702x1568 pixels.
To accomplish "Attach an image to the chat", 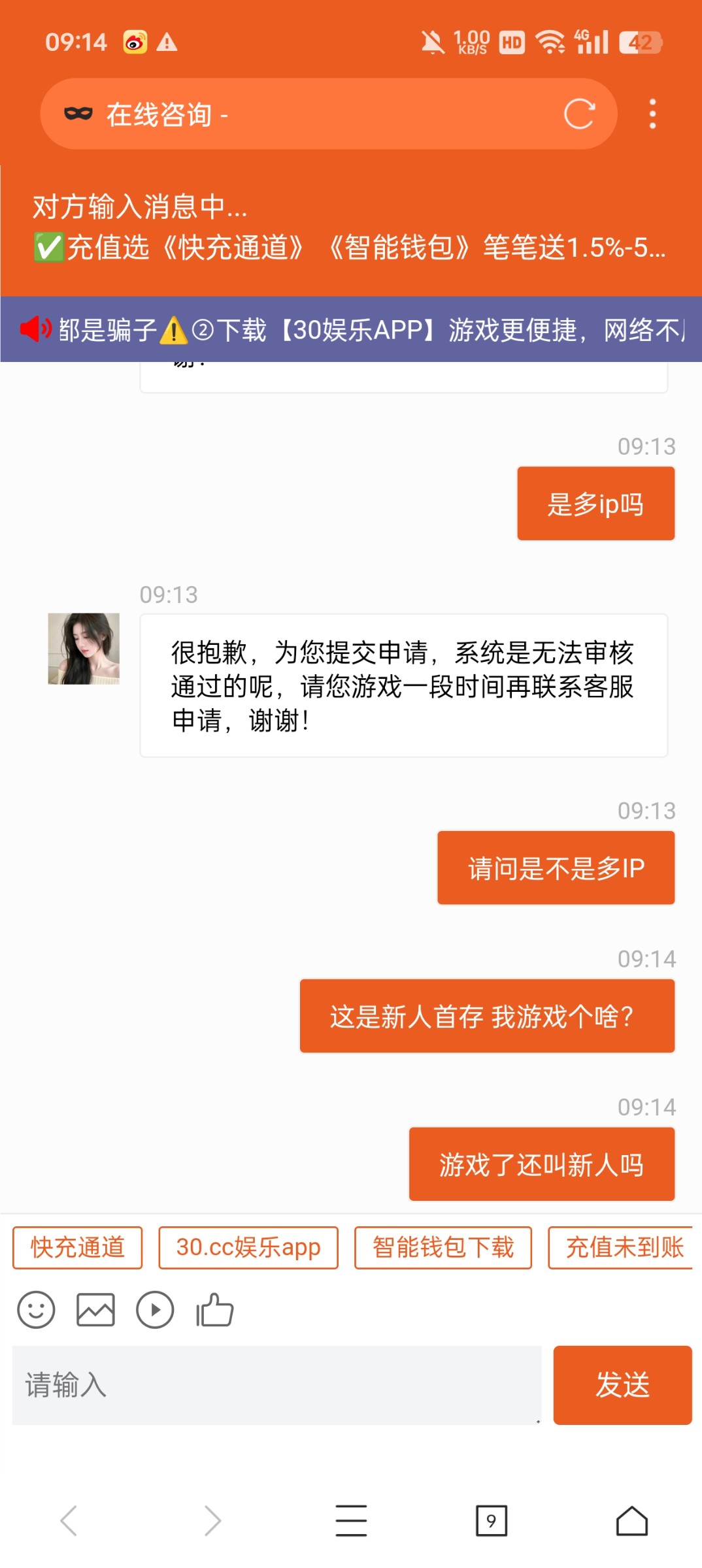I will (x=95, y=1310).
